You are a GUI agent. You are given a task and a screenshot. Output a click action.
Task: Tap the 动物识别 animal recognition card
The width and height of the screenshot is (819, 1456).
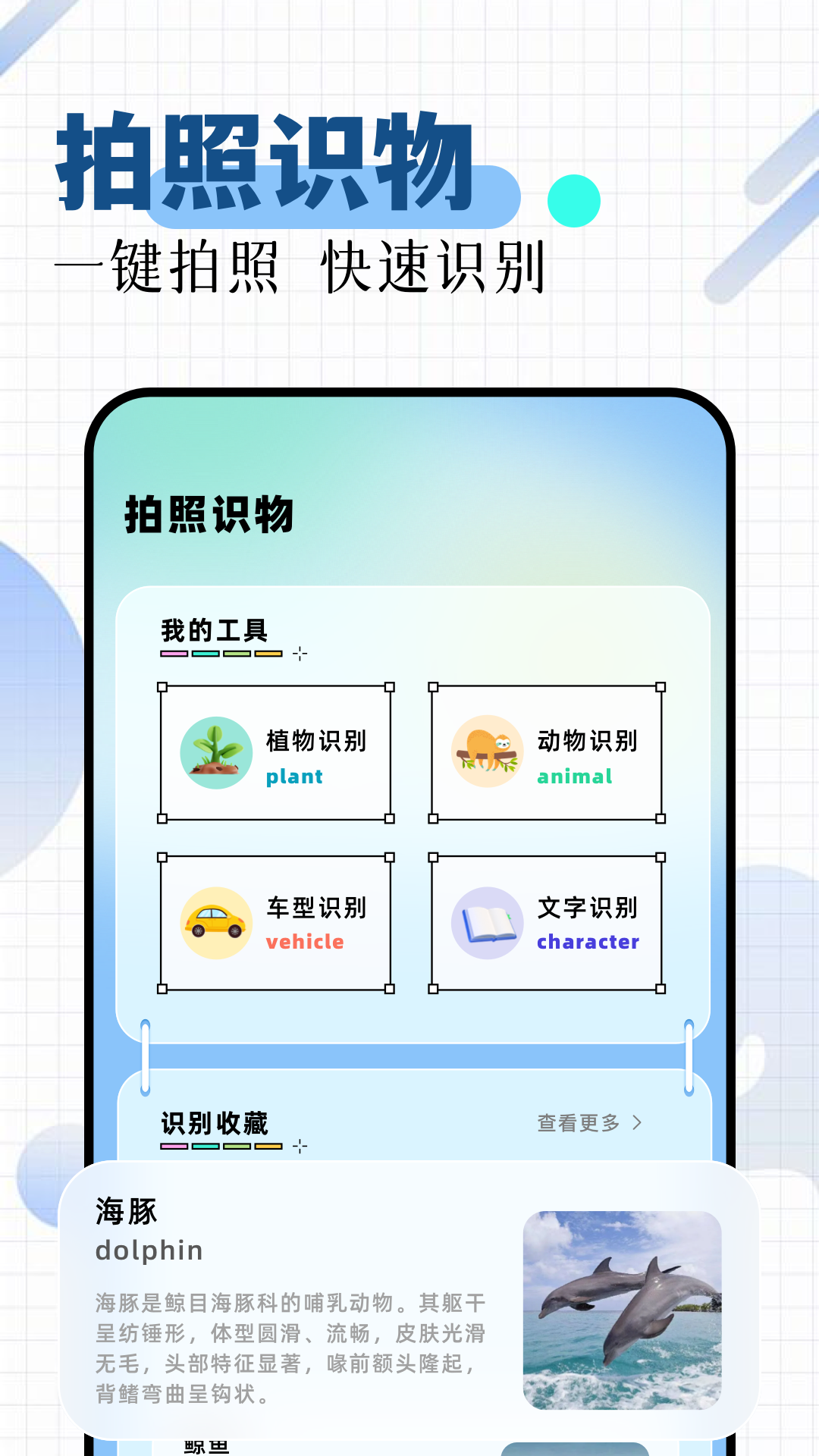coord(546,753)
